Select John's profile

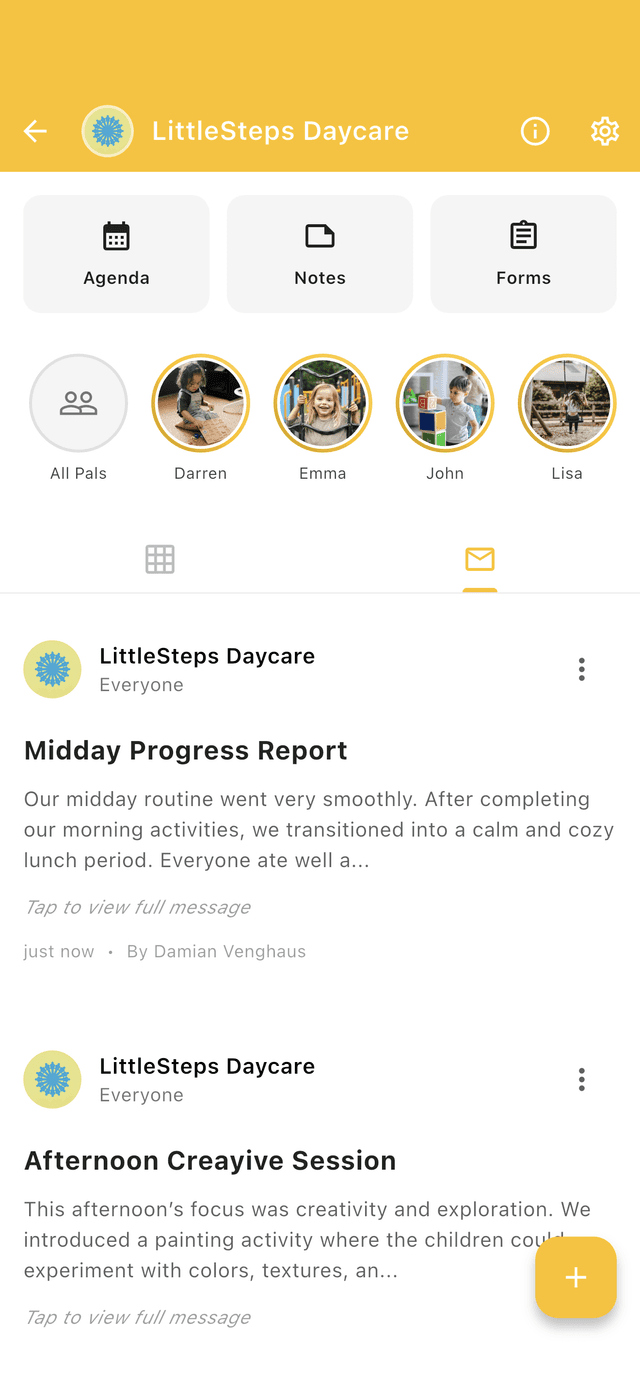(x=445, y=403)
